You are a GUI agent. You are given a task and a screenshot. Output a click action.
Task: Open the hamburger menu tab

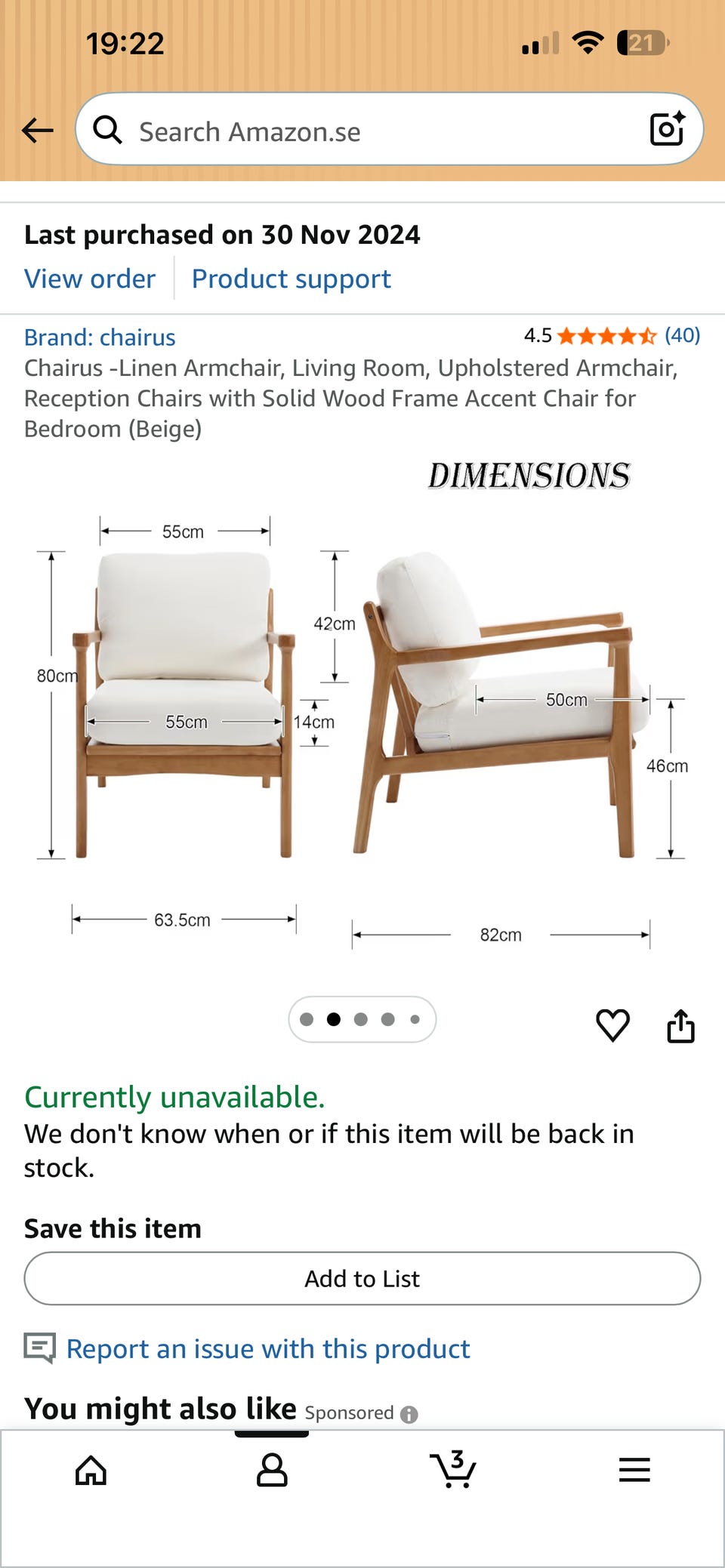634,1470
